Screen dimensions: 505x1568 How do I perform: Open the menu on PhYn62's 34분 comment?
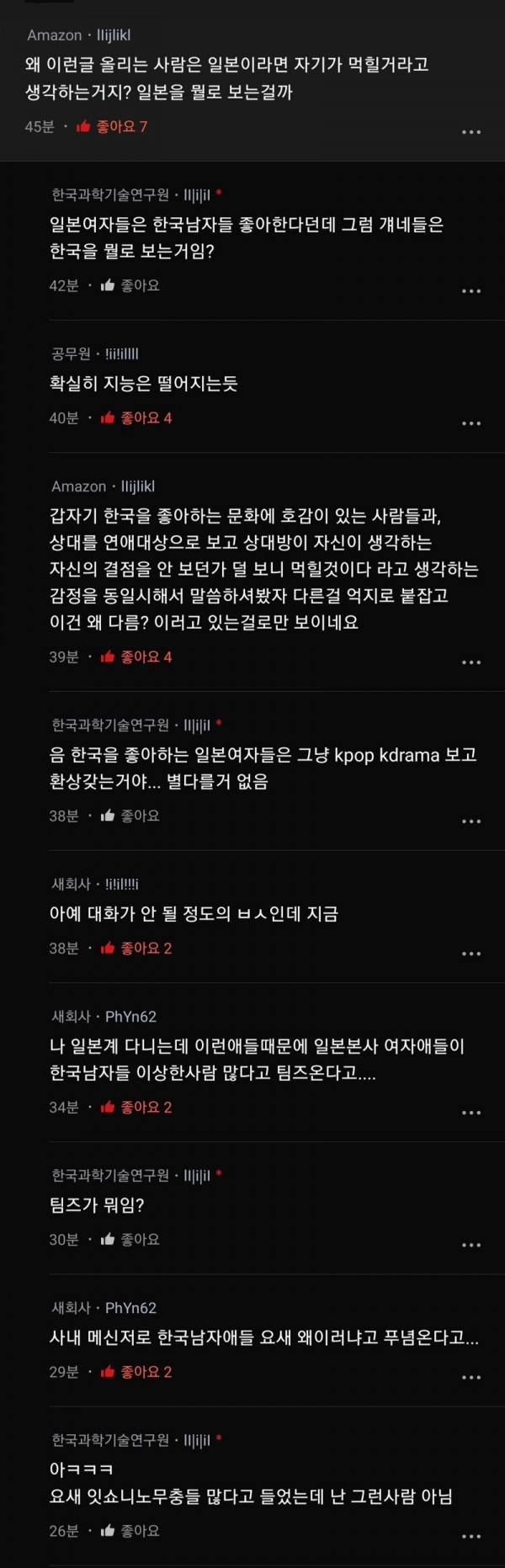471,1113
